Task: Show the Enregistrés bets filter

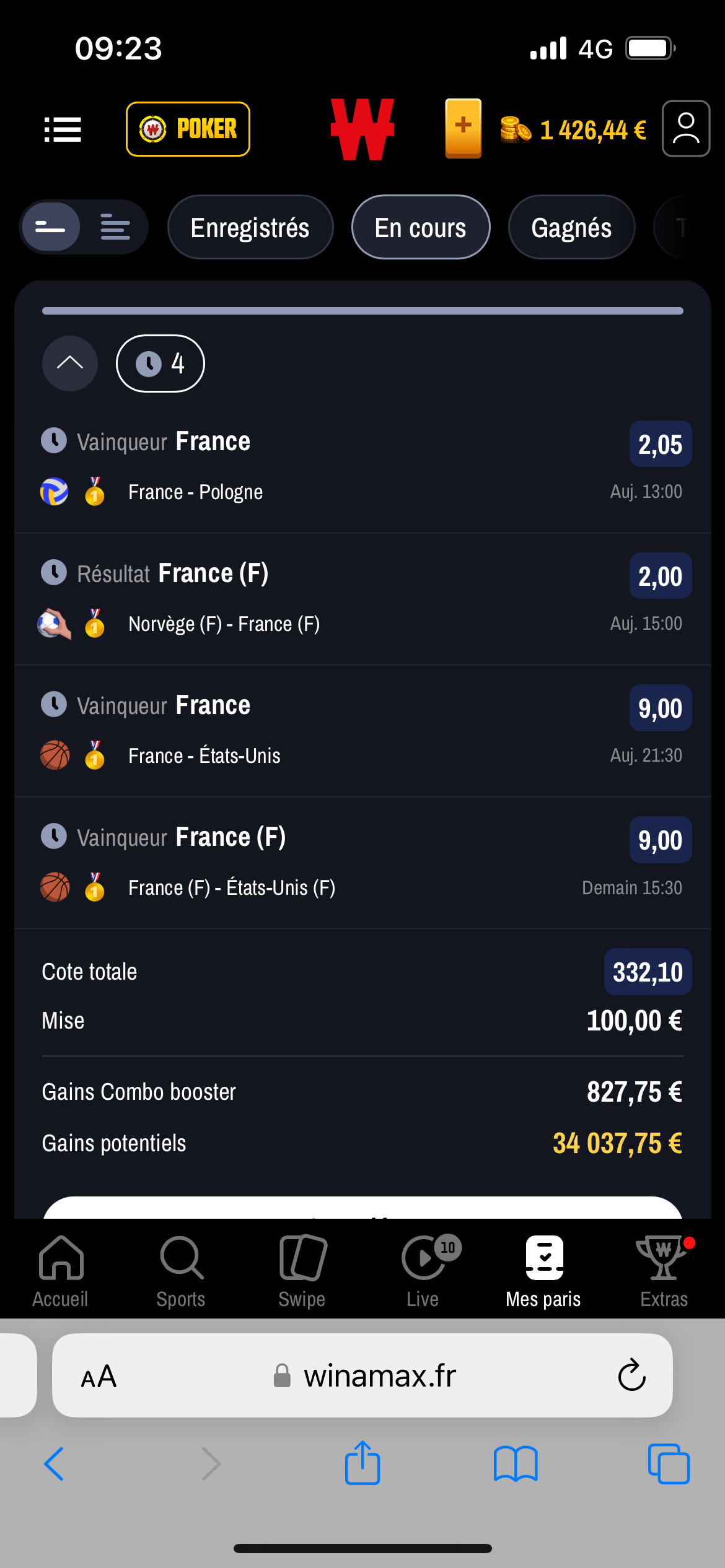Action: pyautogui.click(x=250, y=227)
